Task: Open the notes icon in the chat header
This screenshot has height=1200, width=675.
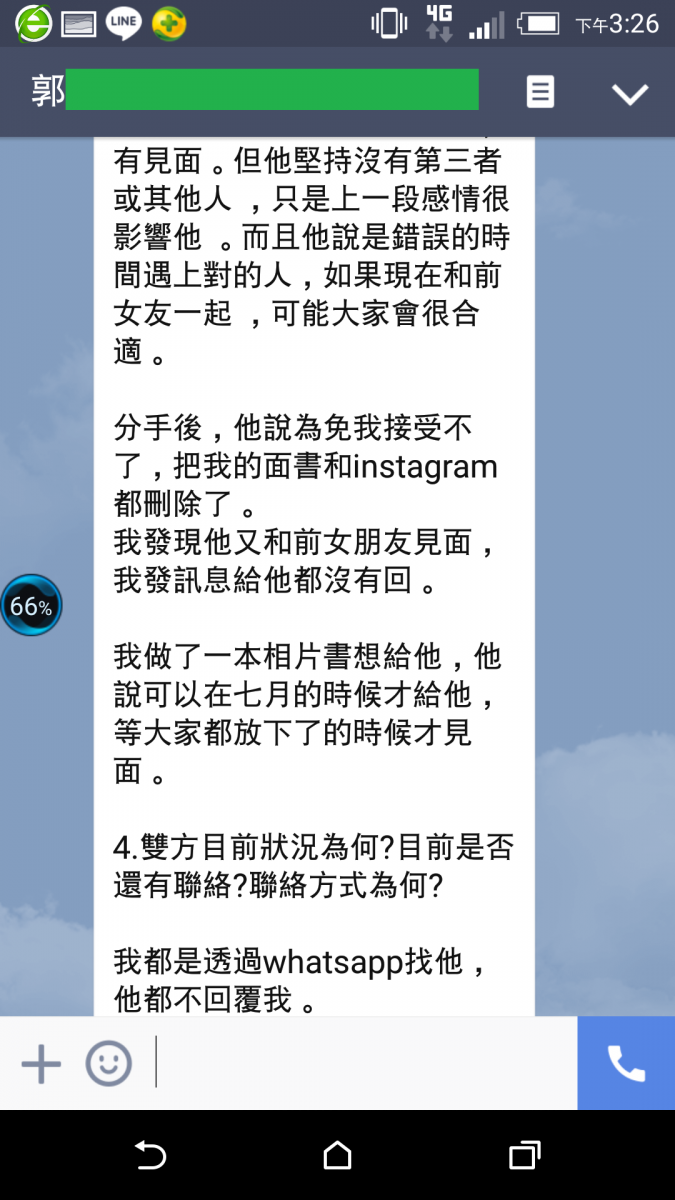Action: point(540,92)
